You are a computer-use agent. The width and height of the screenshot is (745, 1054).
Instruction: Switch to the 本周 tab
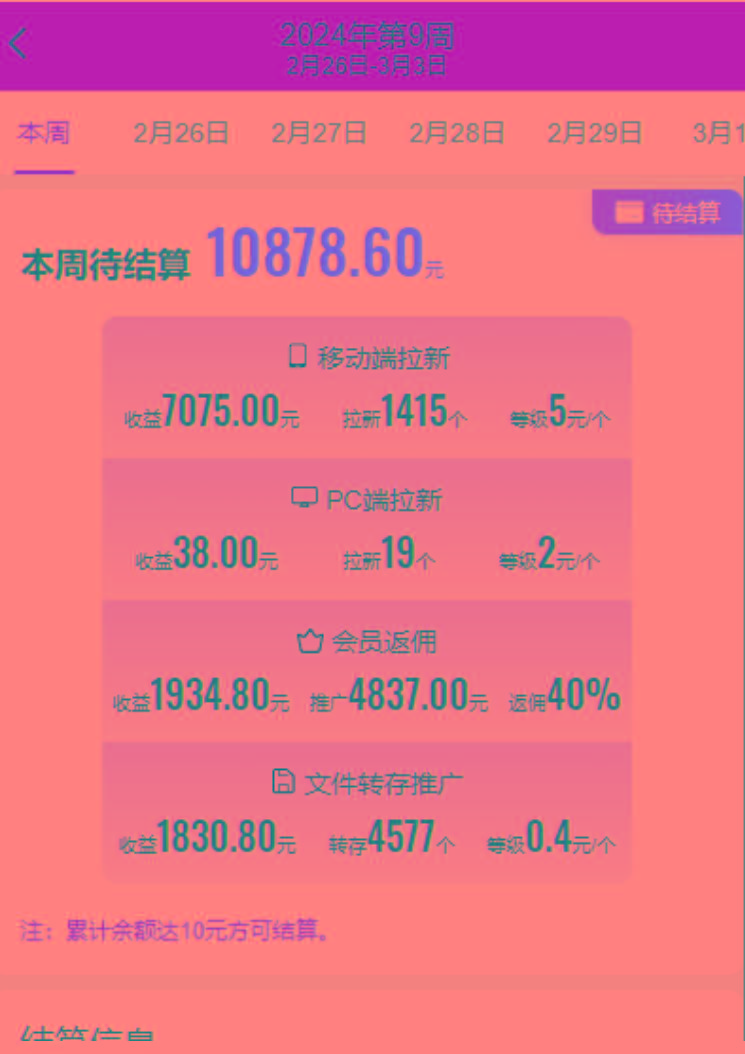click(44, 133)
